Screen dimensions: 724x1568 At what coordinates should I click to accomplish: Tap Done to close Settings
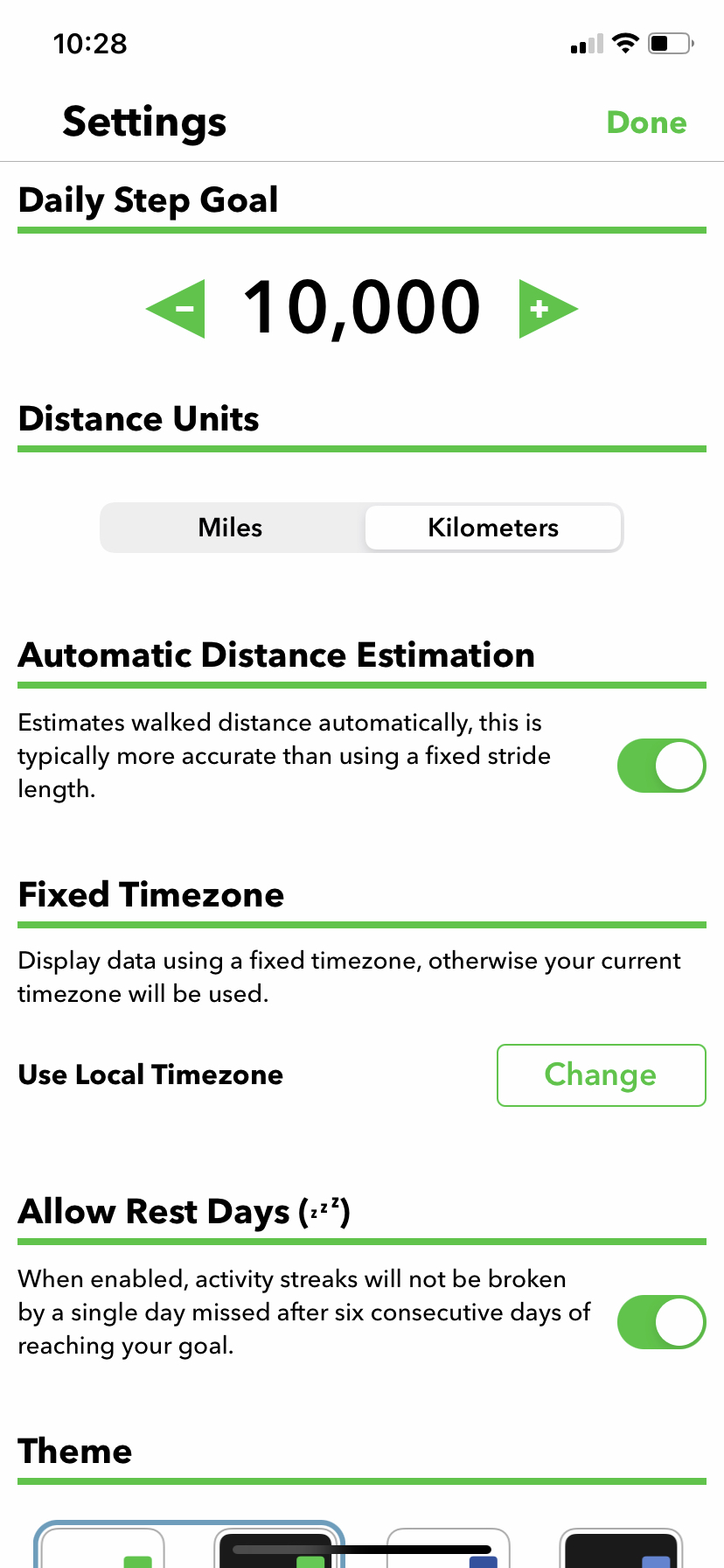647,122
